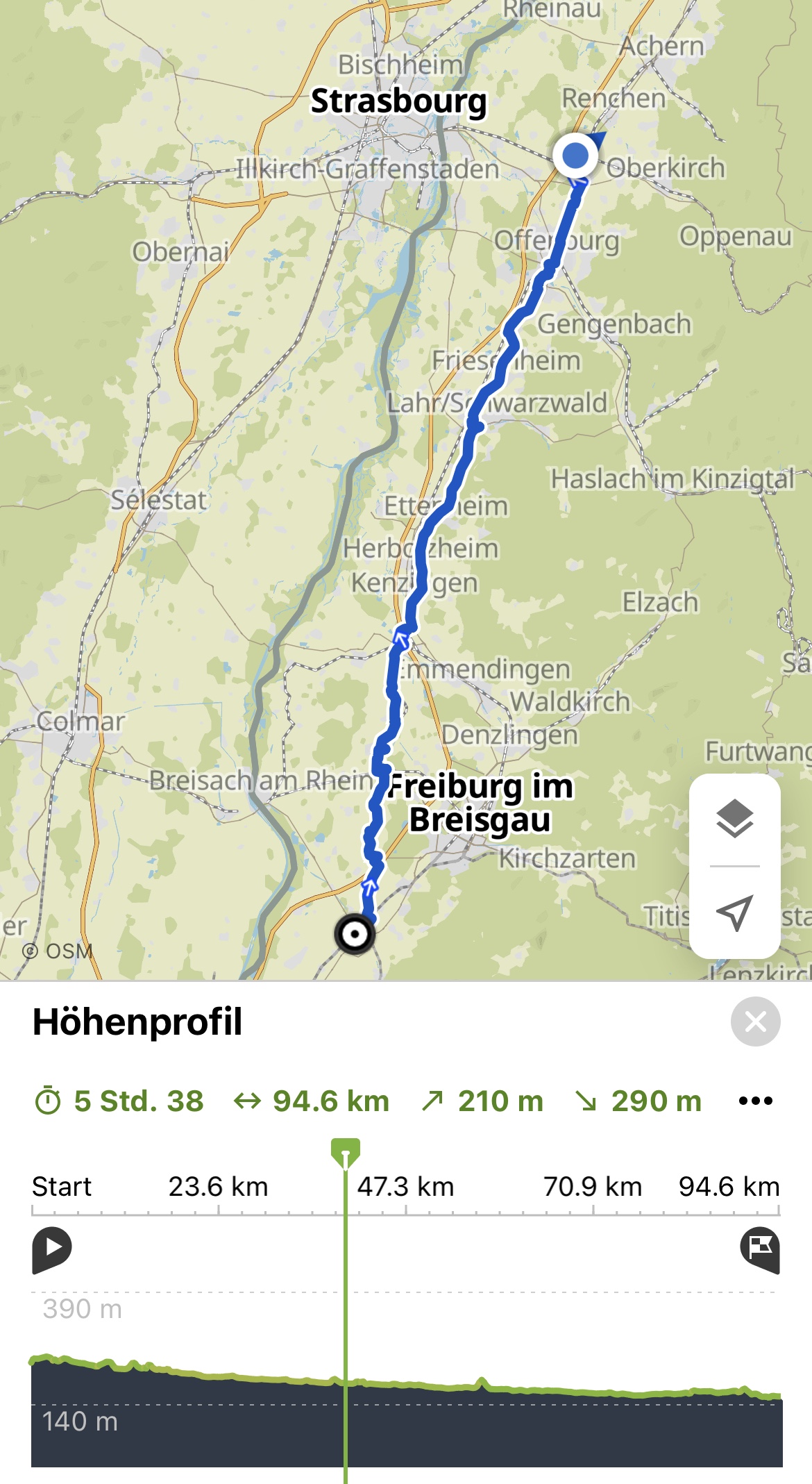Tap the start play marker on profile

(51, 1249)
